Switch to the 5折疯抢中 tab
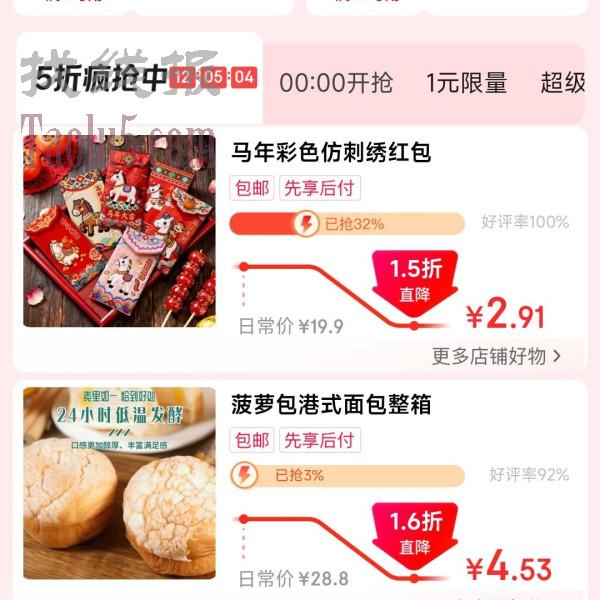 pos(100,78)
